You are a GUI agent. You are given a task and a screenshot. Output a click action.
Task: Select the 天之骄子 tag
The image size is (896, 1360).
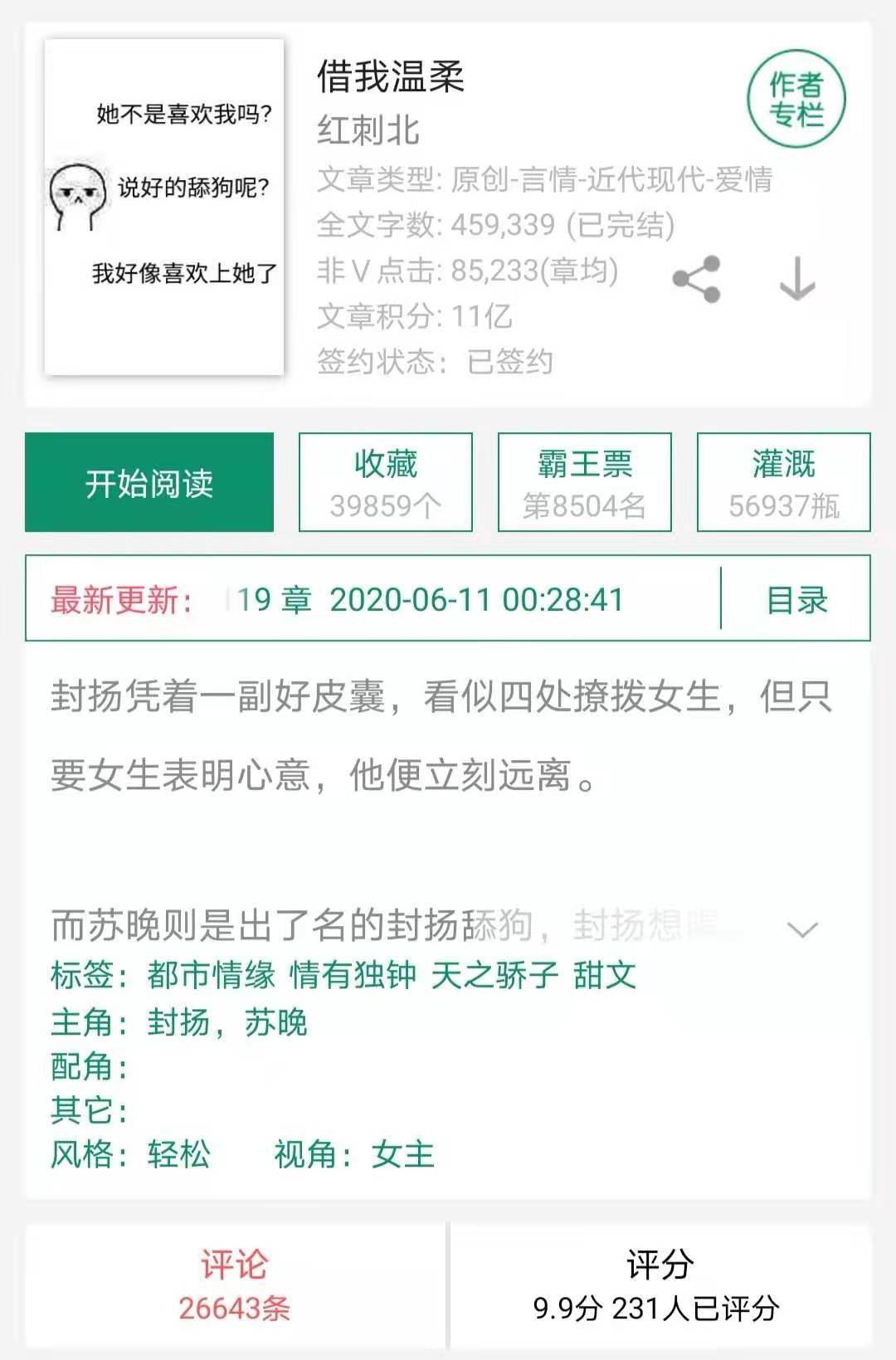(x=494, y=975)
